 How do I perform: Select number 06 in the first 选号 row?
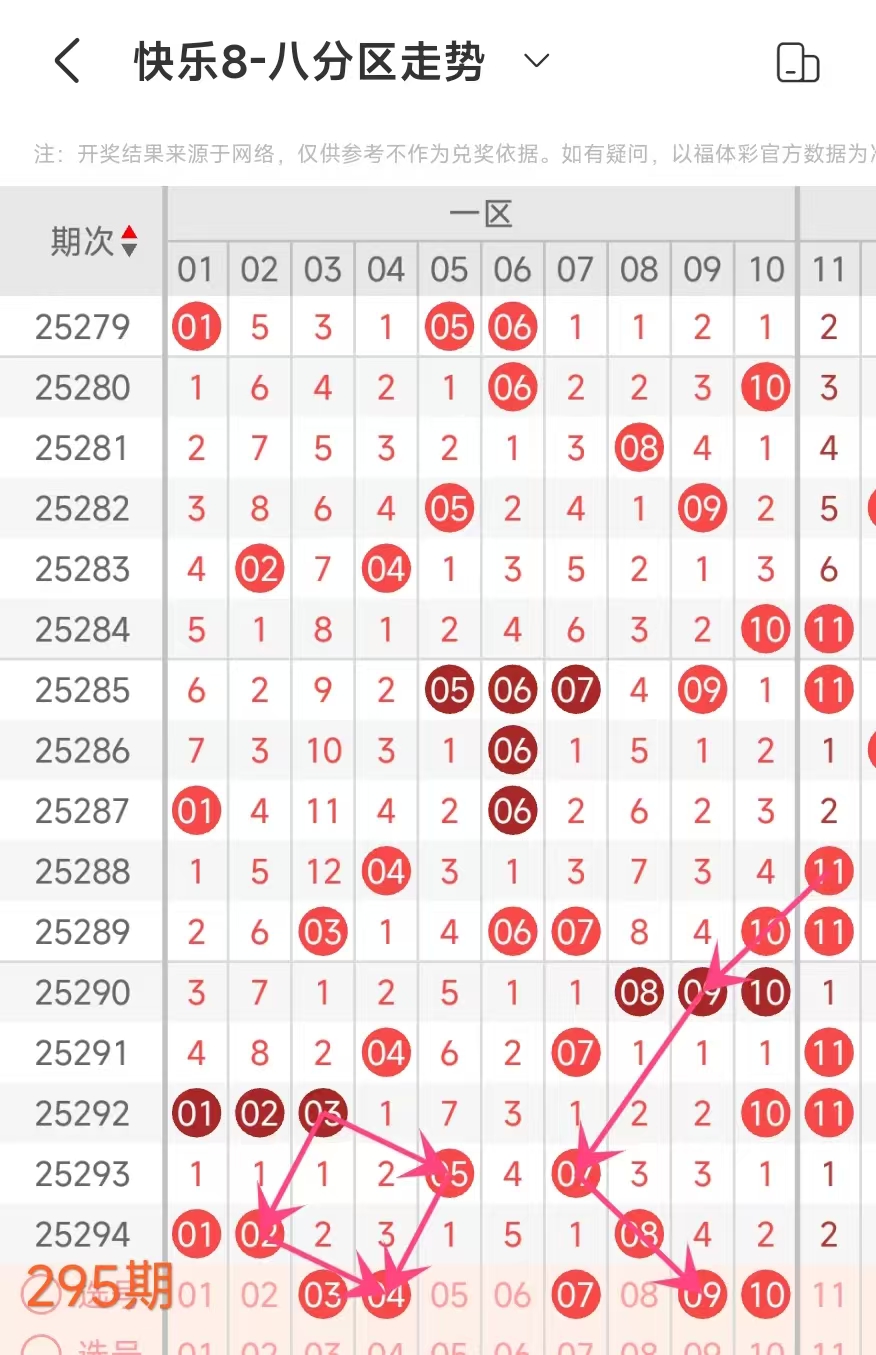[513, 1296]
